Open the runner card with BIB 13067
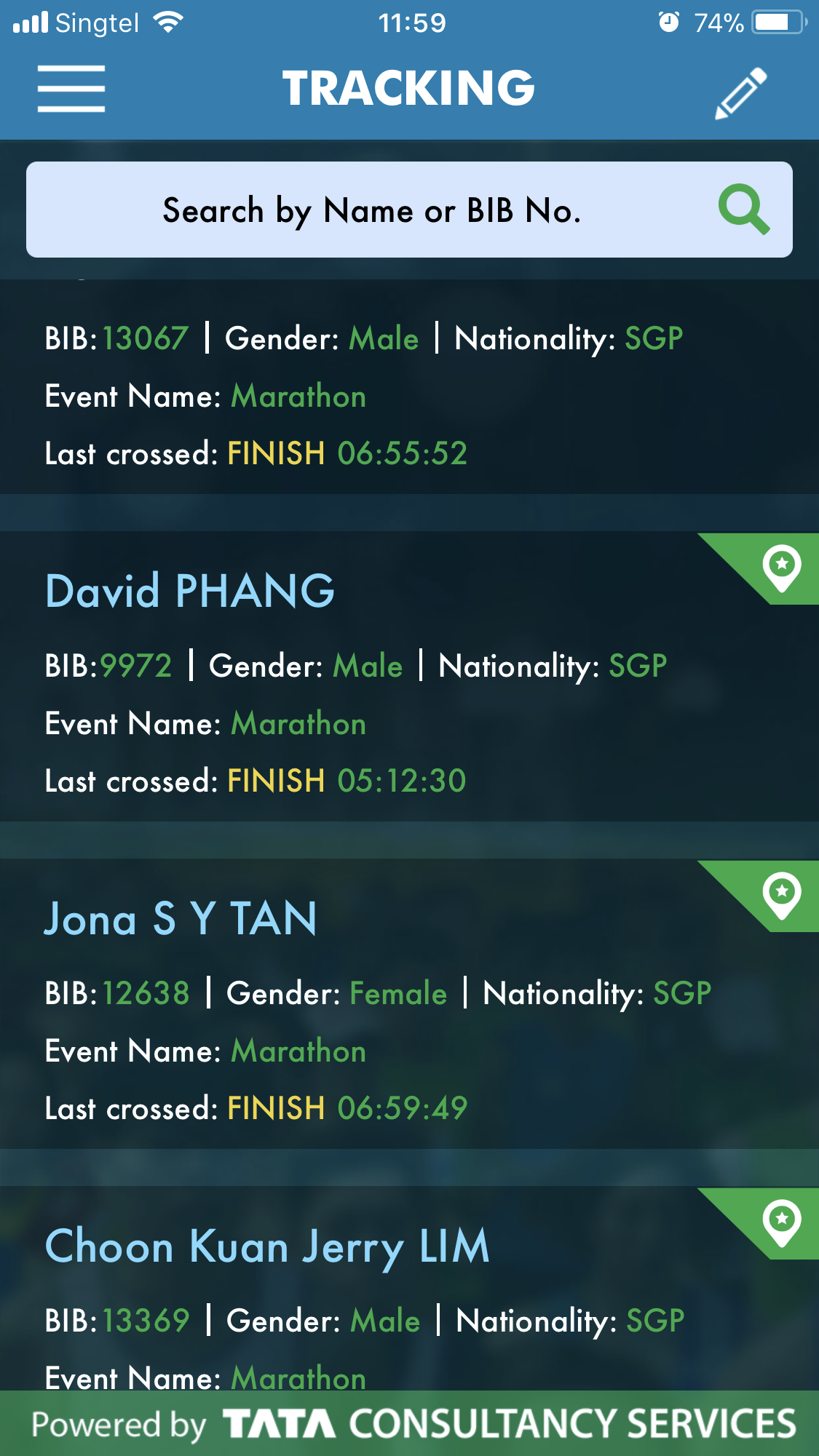The image size is (819, 1456). click(x=409, y=387)
